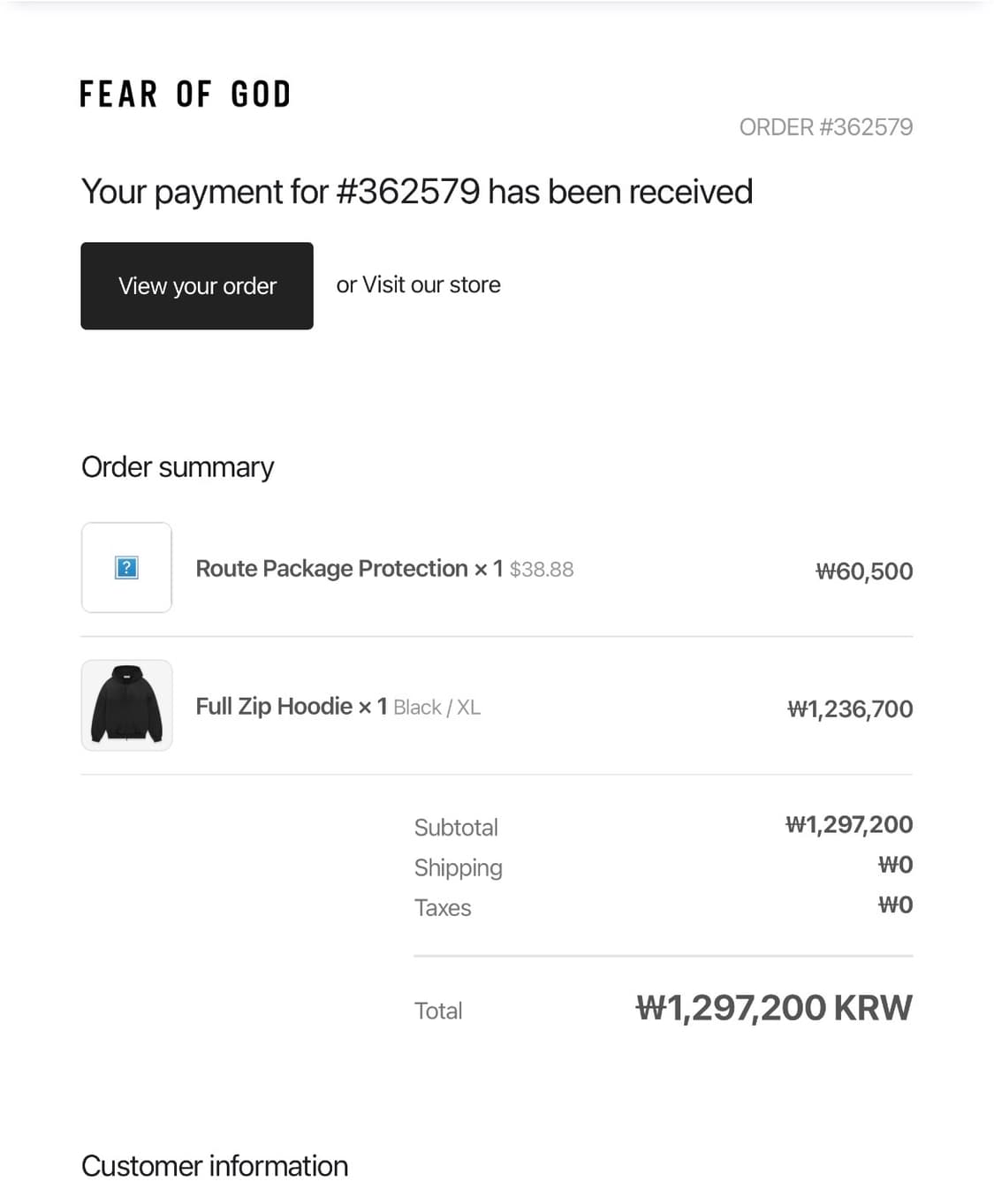Select the Order summary section heading
This screenshot has height=1204, width=994.
click(178, 466)
